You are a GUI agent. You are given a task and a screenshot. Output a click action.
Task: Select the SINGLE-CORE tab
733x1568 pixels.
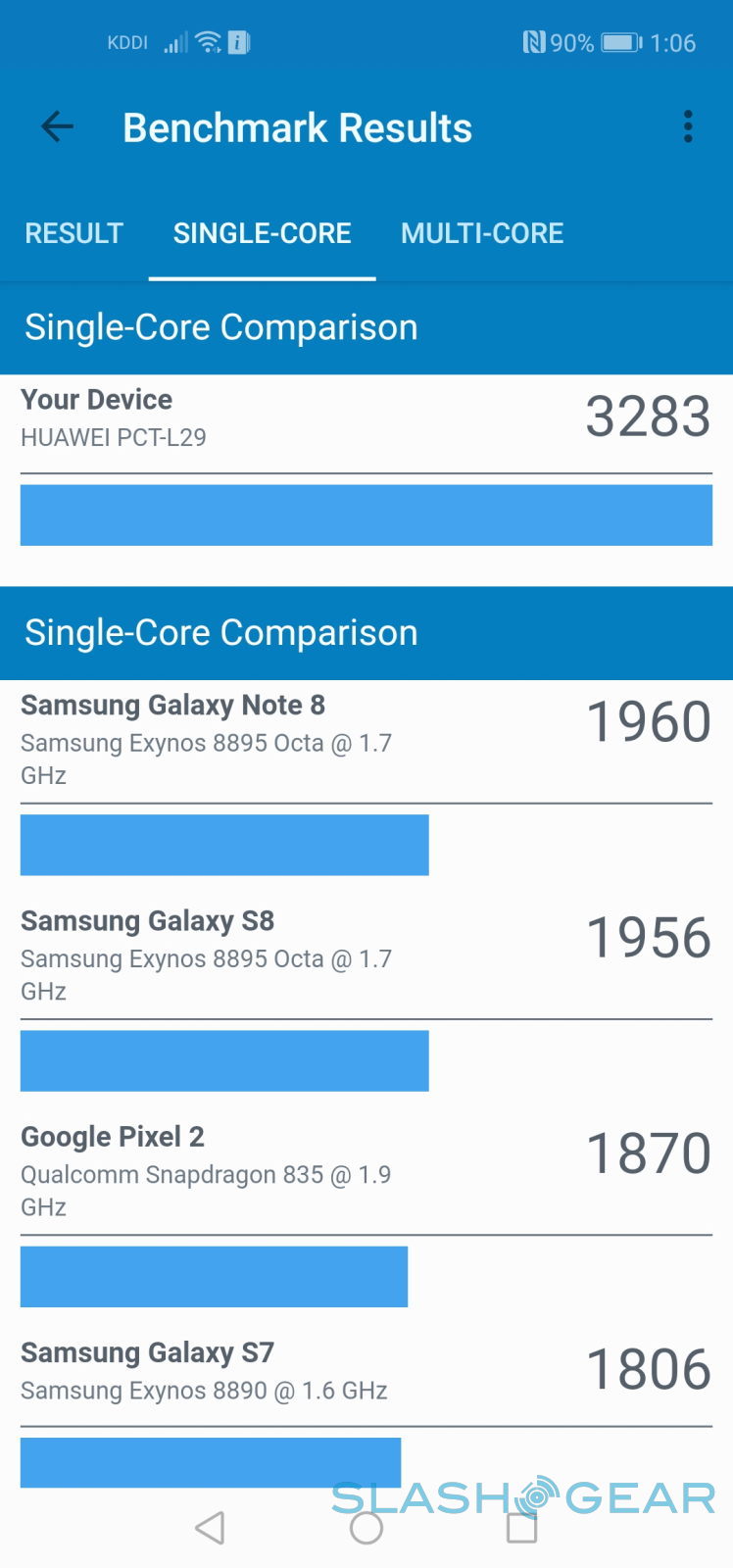tap(262, 233)
